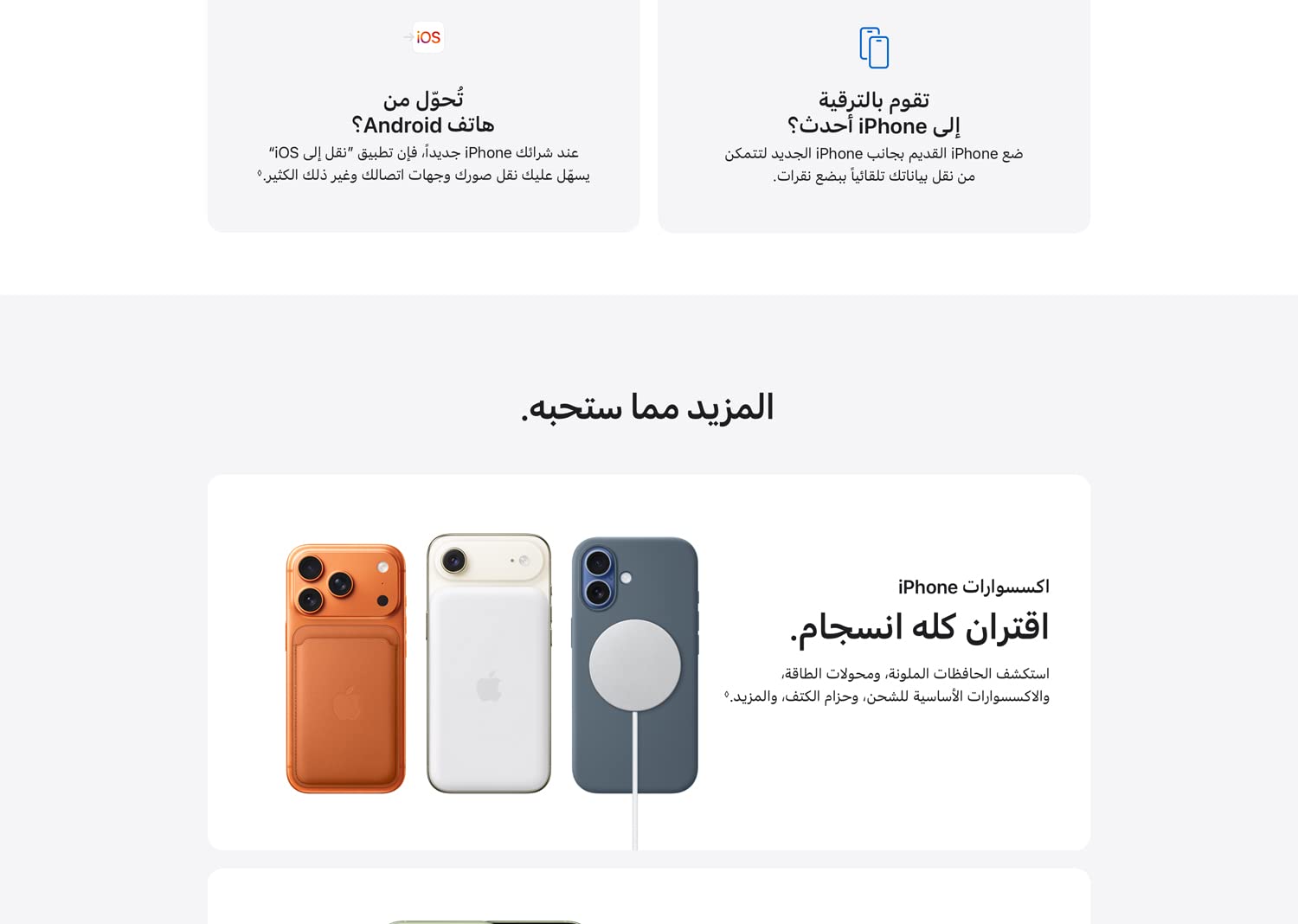
Task: Open the upgrade to newer iPhone card
Action: tap(874, 113)
